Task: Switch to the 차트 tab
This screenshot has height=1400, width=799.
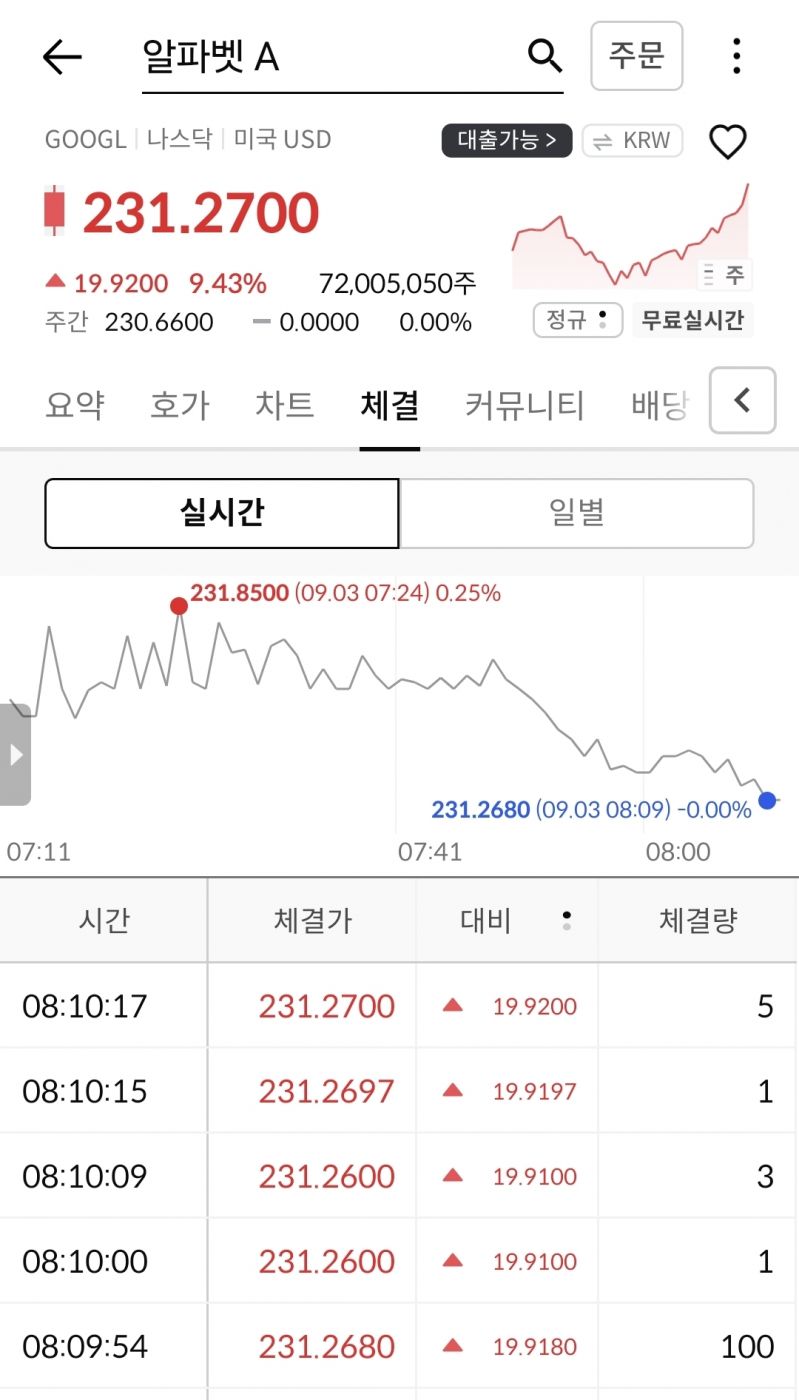Action: click(284, 406)
